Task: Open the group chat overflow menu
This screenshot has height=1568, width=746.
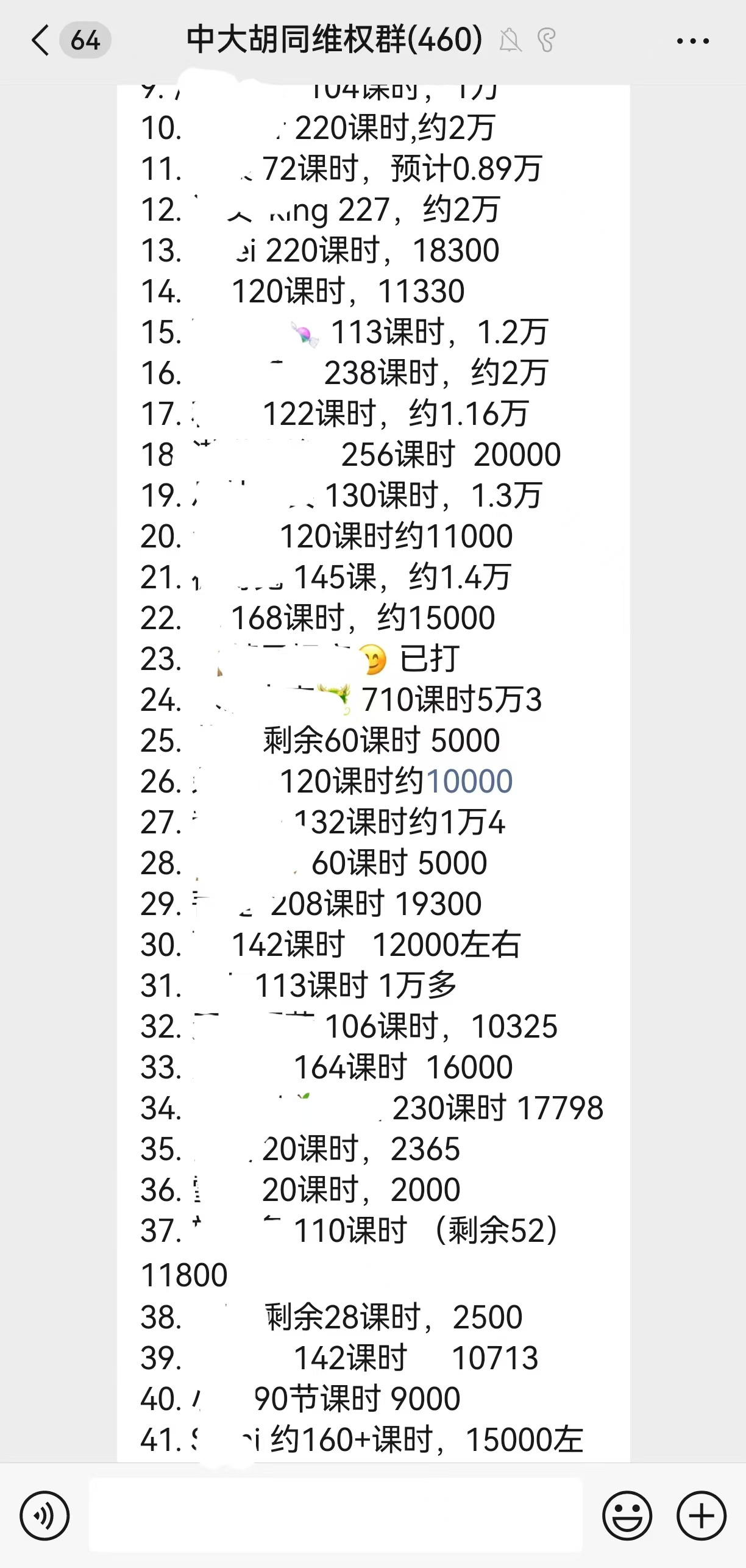Action: point(693,41)
